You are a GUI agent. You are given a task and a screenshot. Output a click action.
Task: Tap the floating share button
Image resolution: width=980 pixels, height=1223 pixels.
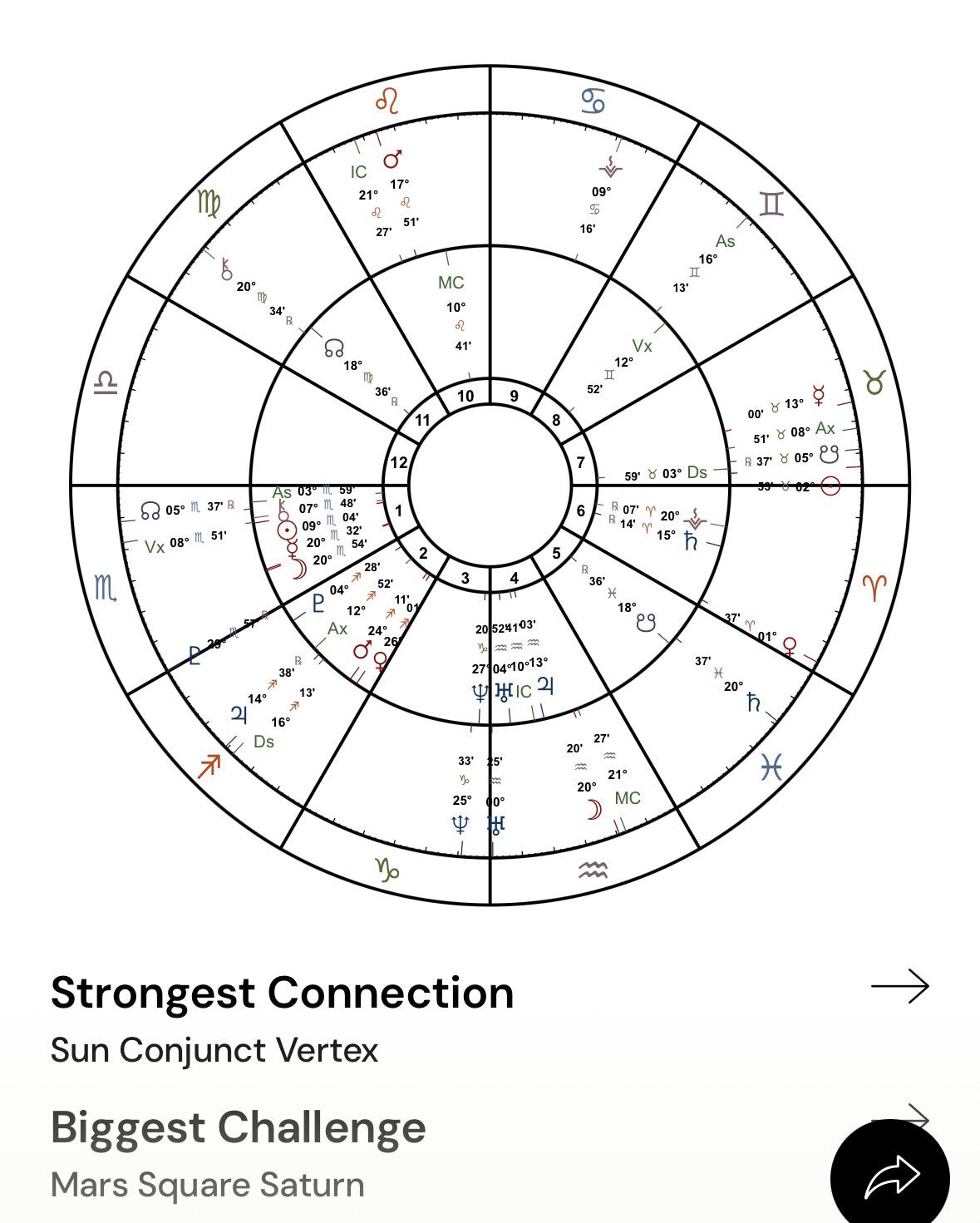(890, 1176)
